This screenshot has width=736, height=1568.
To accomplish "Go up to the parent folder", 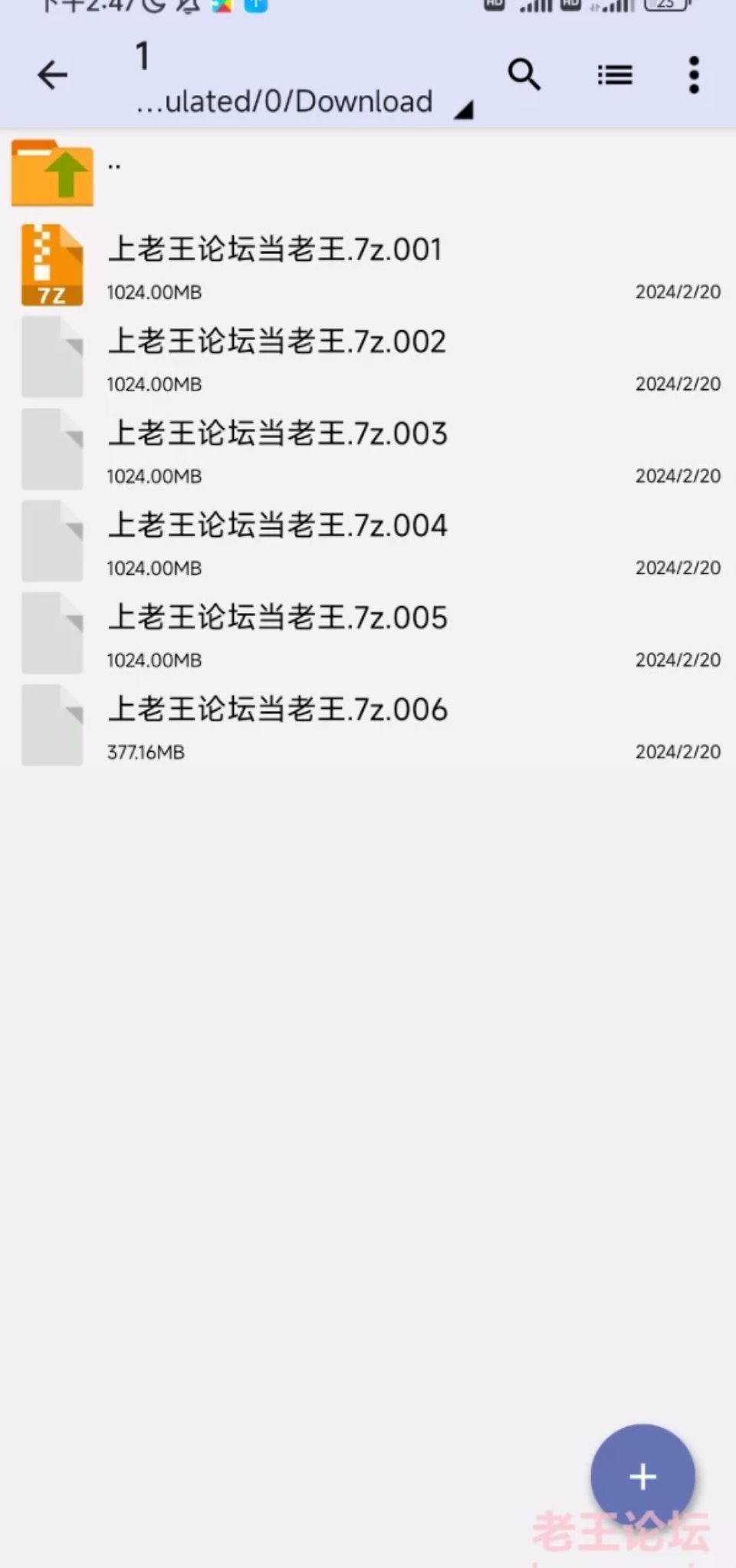I will (368, 173).
